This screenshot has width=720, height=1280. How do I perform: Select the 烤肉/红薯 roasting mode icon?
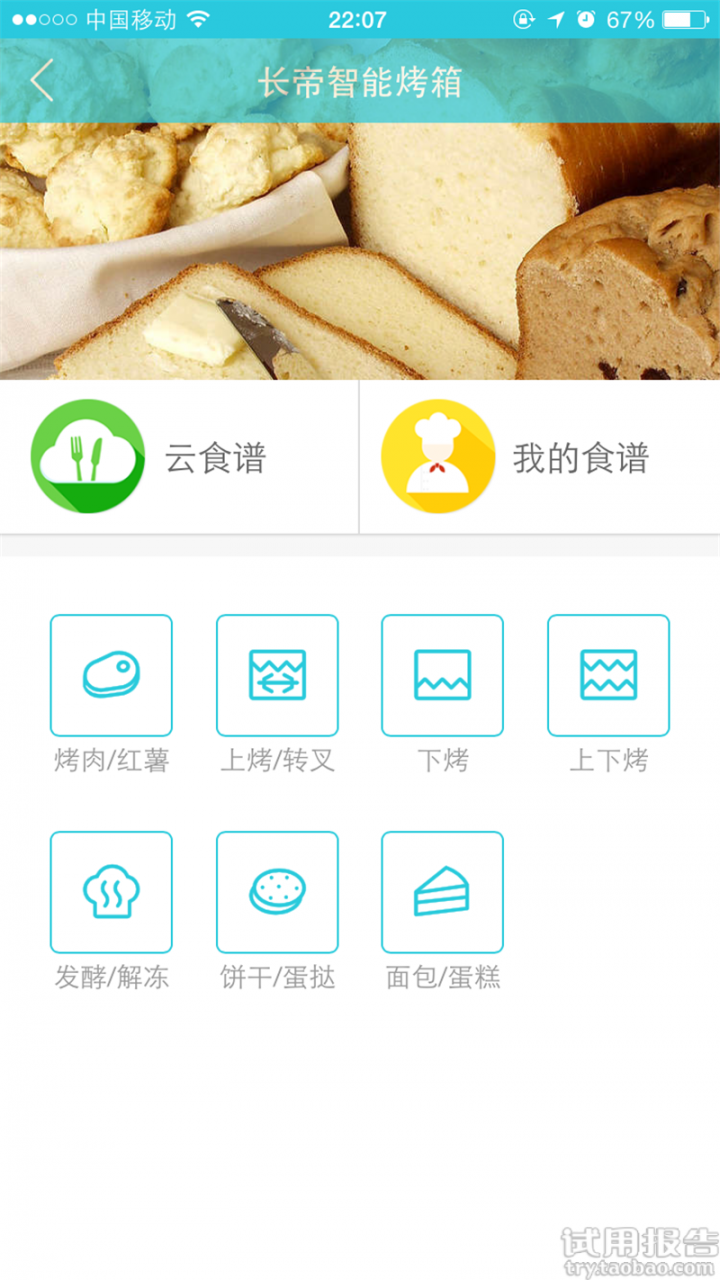tap(111, 675)
